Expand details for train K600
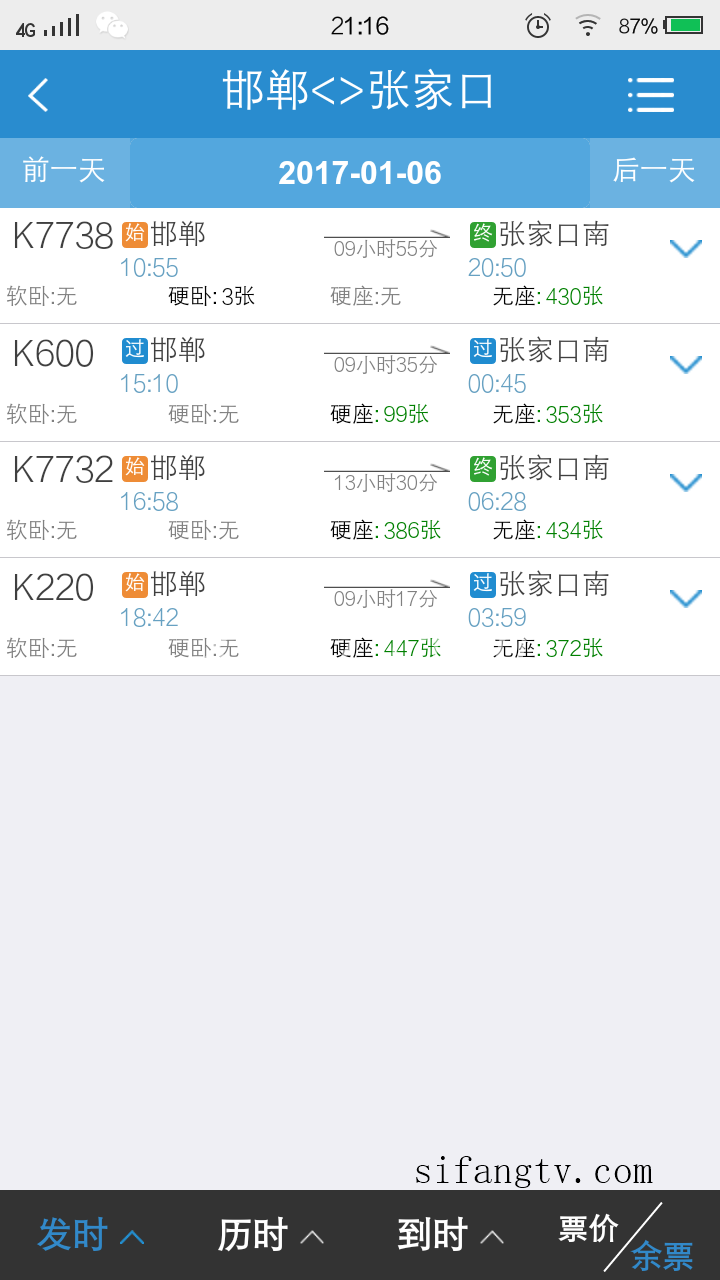This screenshot has width=720, height=1280. (685, 365)
